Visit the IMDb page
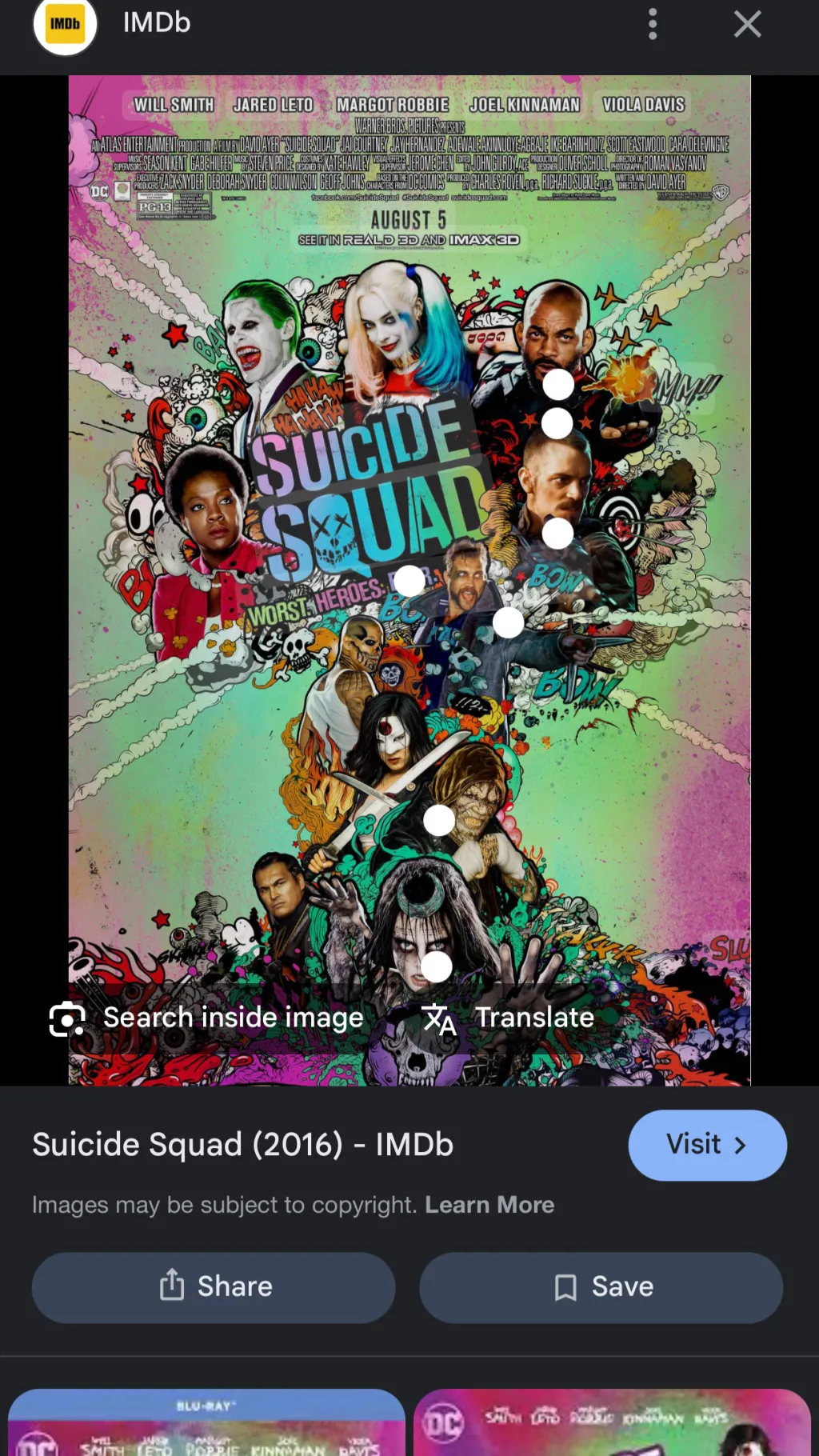This screenshot has height=1456, width=819. click(x=707, y=1144)
